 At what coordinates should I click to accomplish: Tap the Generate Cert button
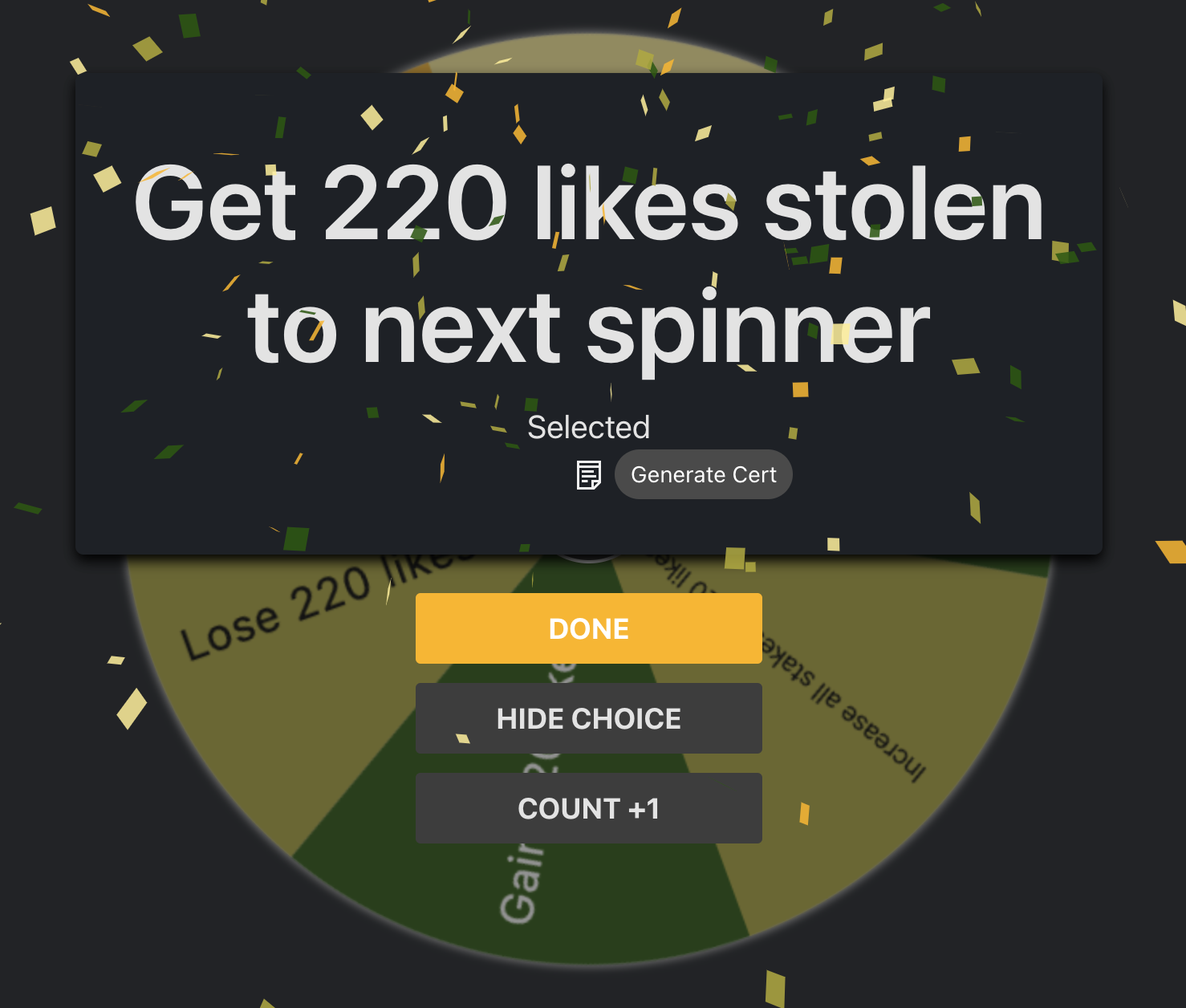(x=703, y=474)
